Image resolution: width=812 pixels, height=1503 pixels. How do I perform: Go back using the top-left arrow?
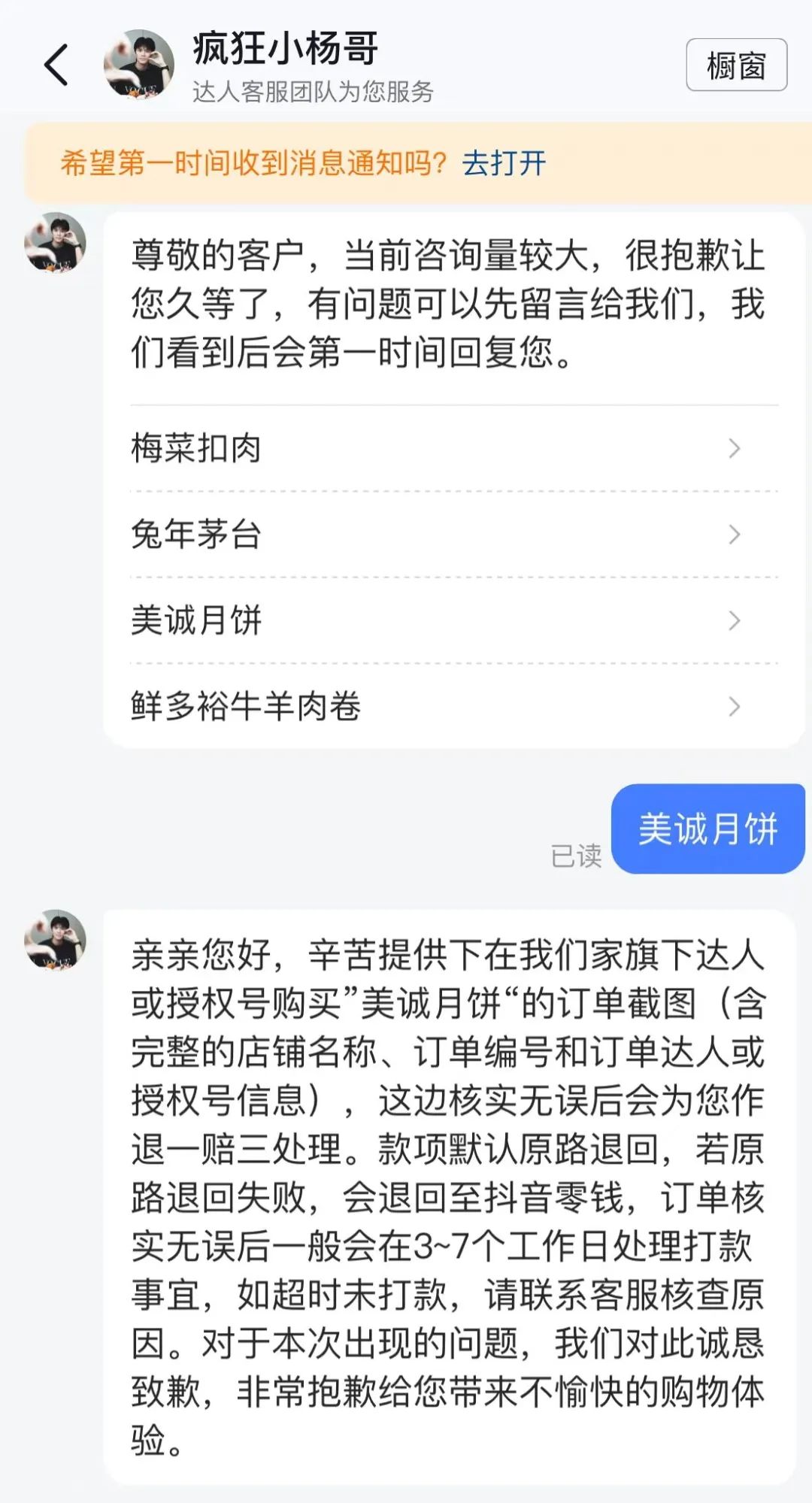[56, 65]
